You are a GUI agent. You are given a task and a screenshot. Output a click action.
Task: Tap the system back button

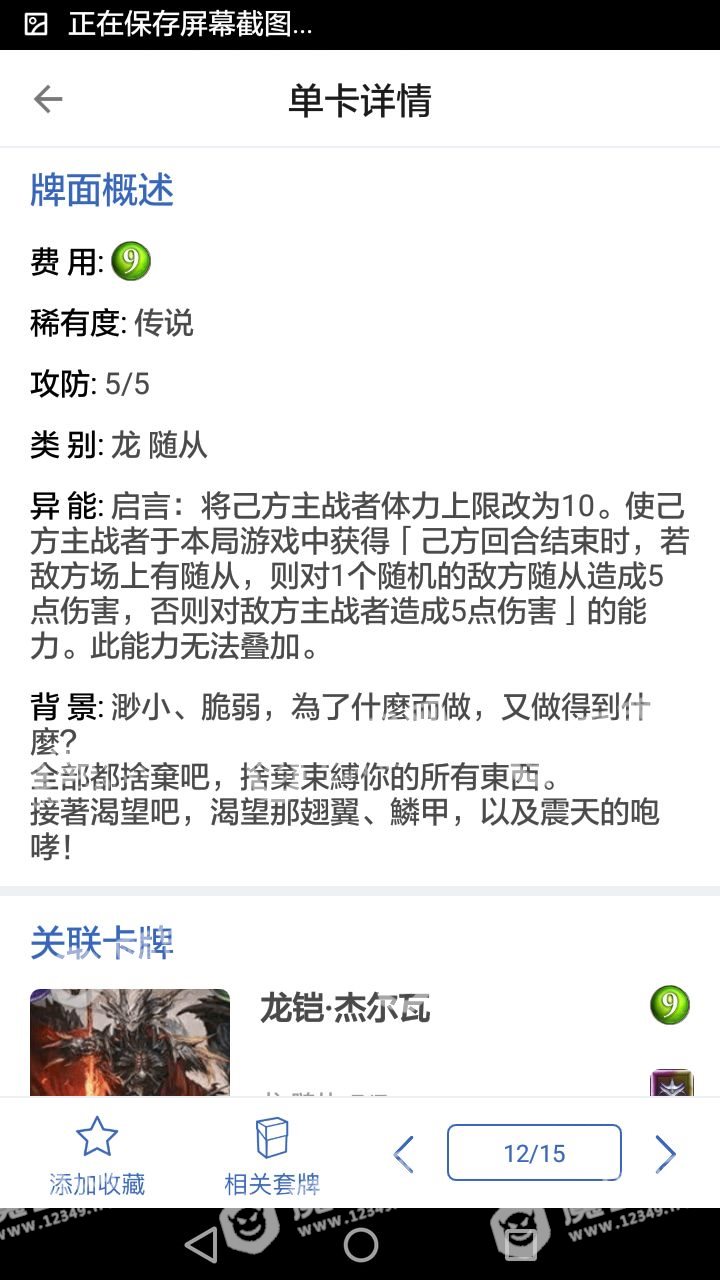click(x=201, y=1244)
